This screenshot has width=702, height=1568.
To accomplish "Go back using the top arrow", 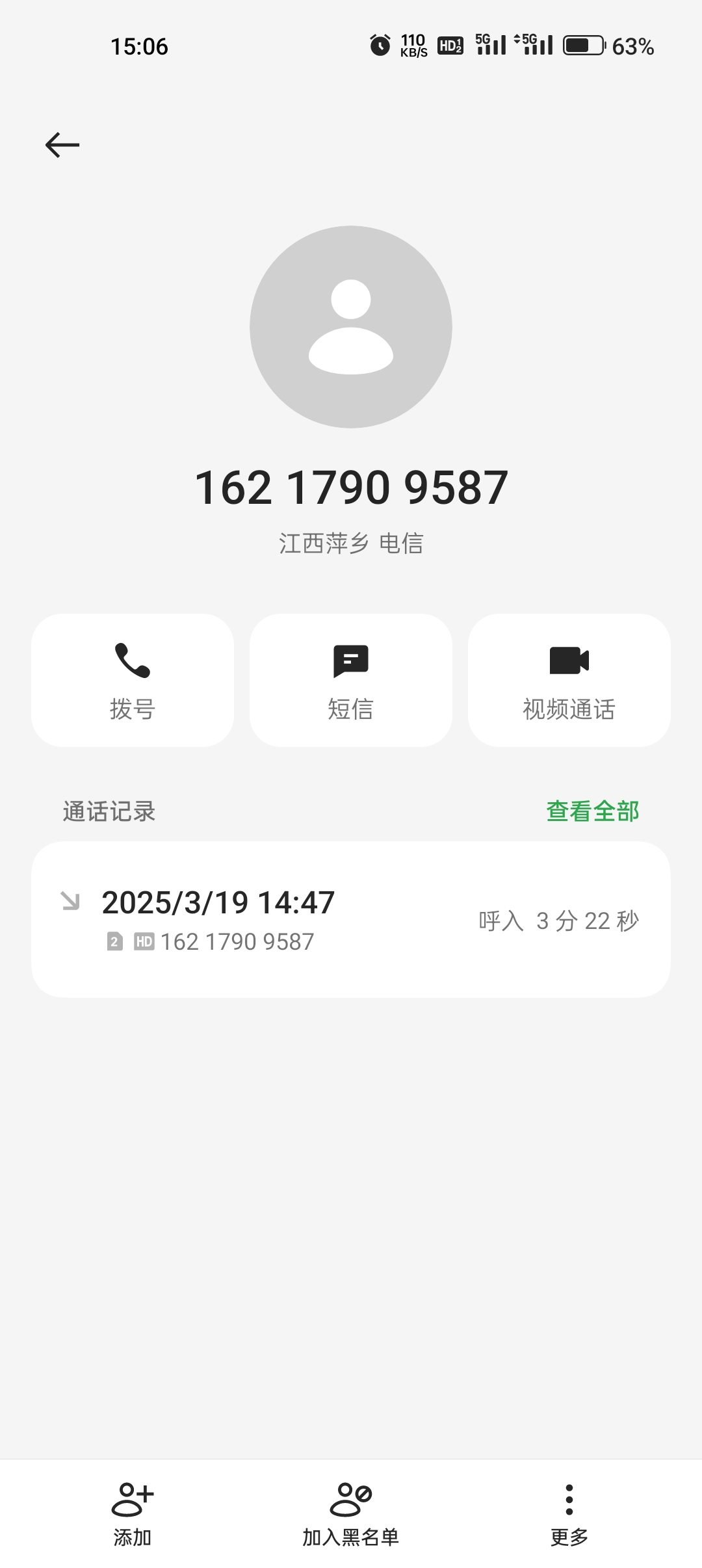I will coord(62,144).
